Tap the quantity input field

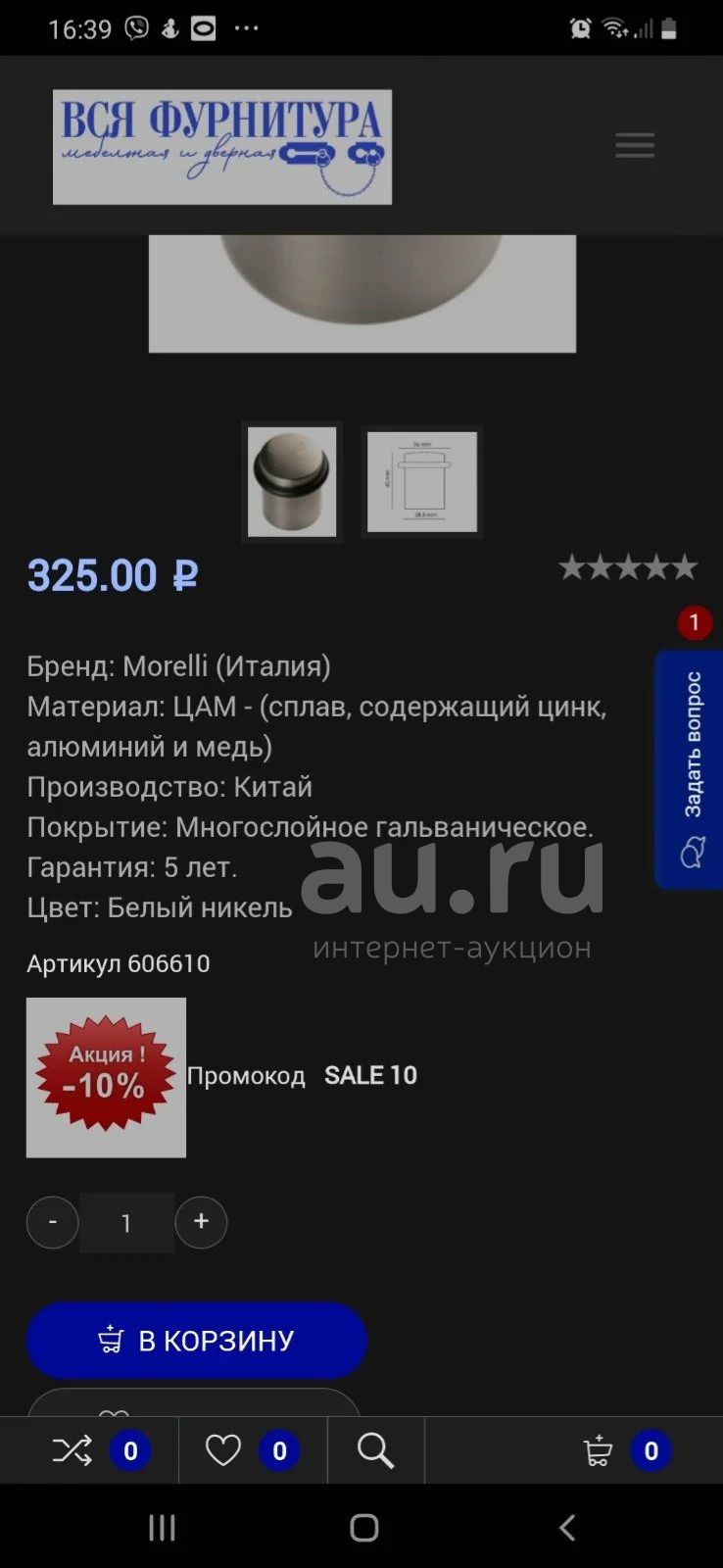tap(126, 1222)
